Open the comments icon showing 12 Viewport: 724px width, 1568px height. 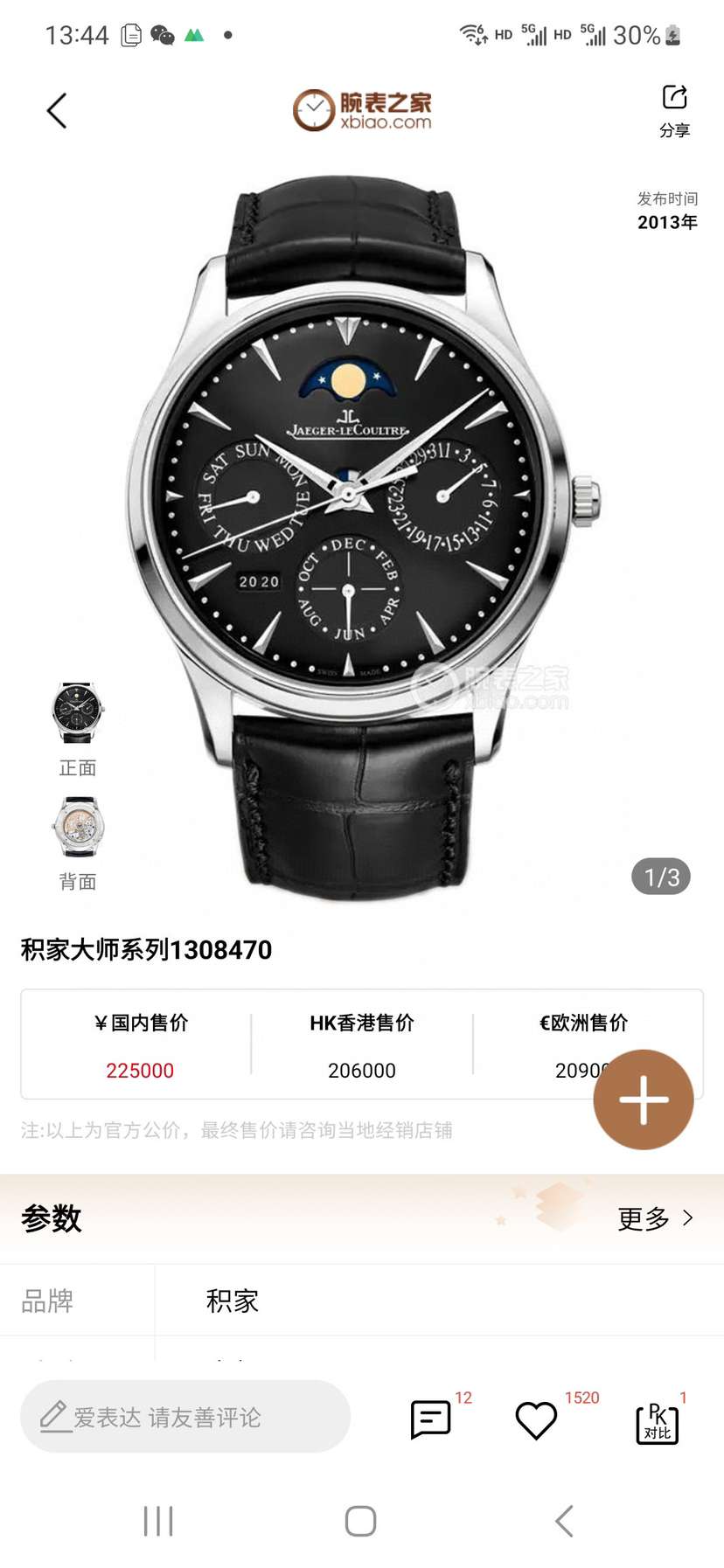tap(430, 1419)
